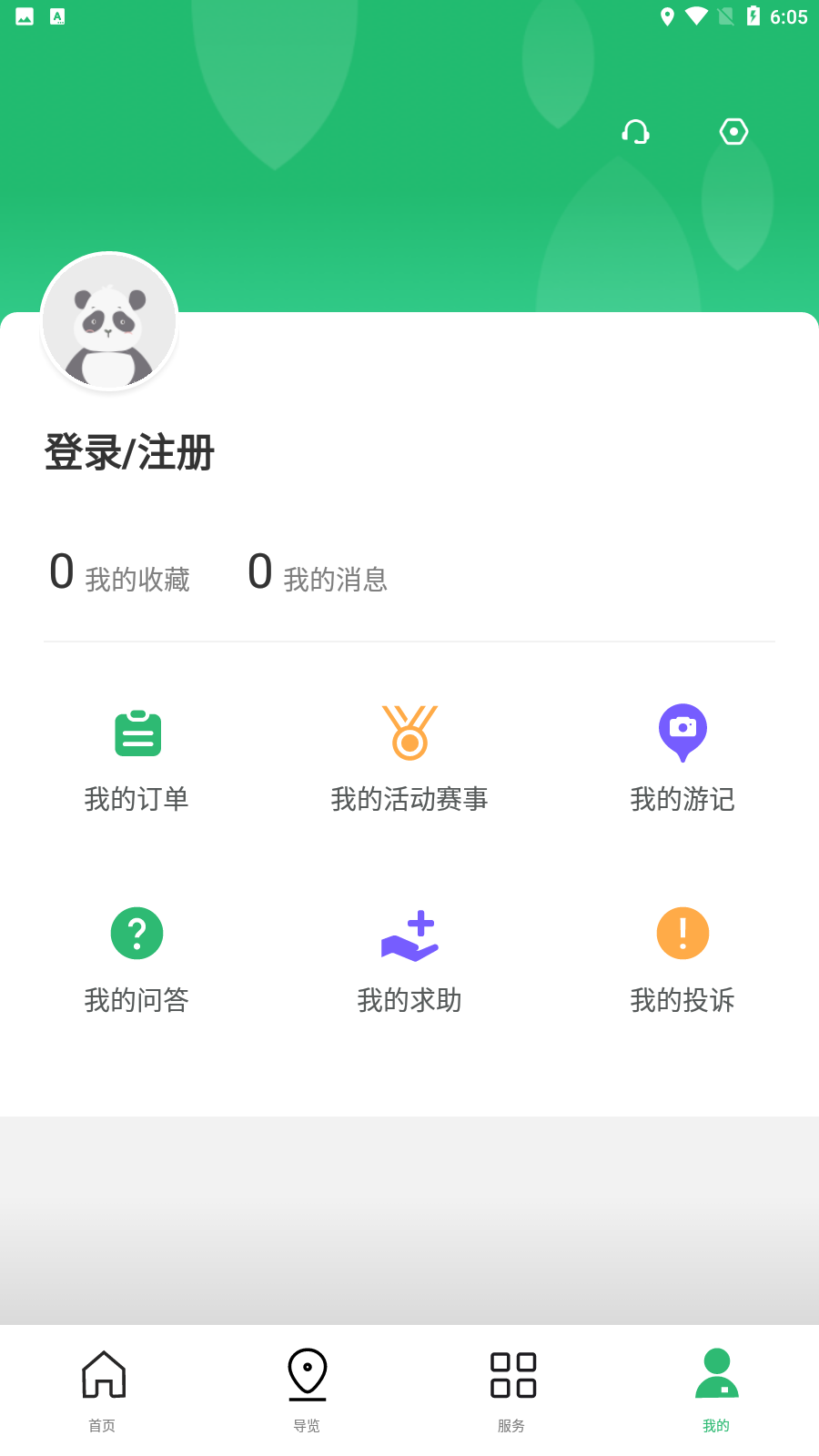Screen dimensions: 819x1456
Task: Switch to the 服务 tab
Action: pyautogui.click(x=511, y=1392)
